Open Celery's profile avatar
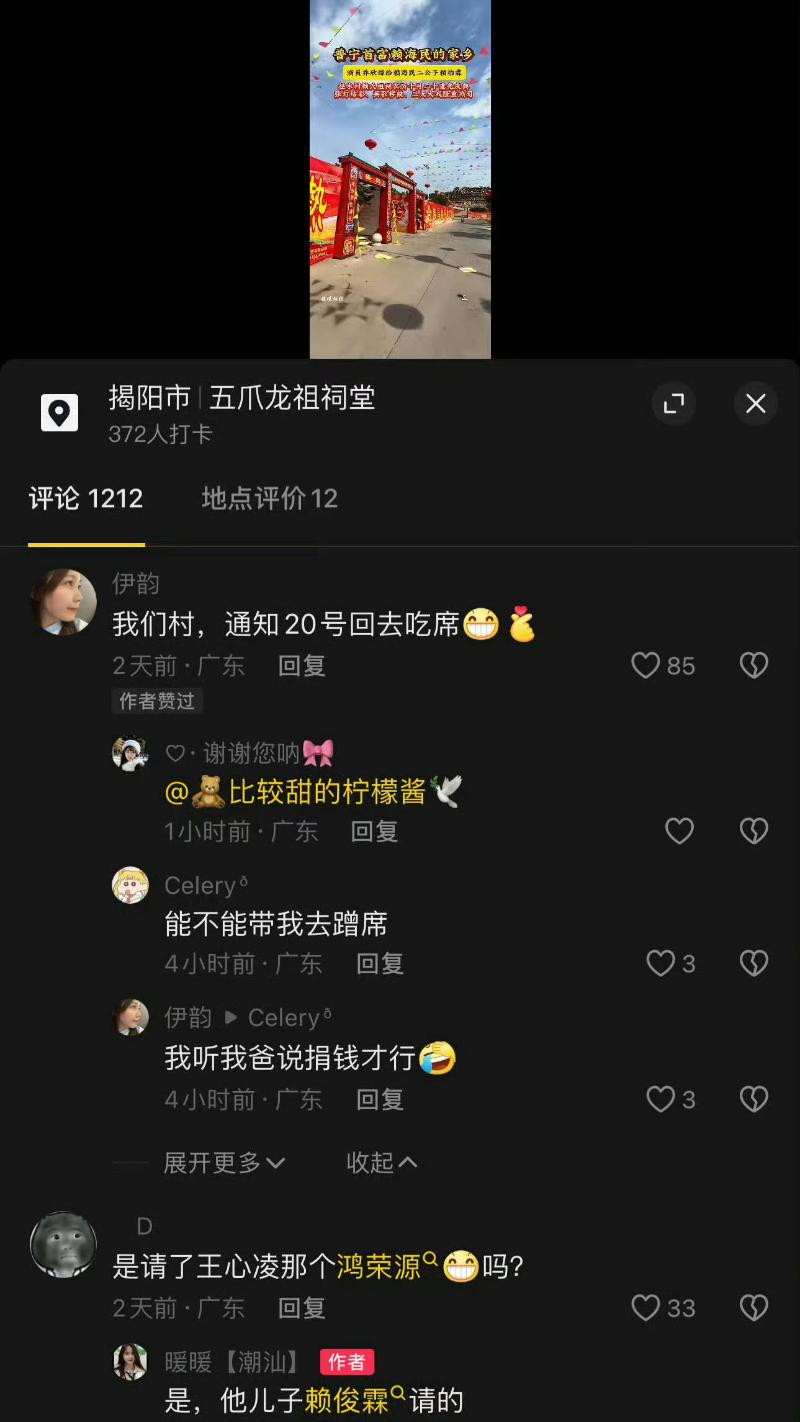 (130, 885)
